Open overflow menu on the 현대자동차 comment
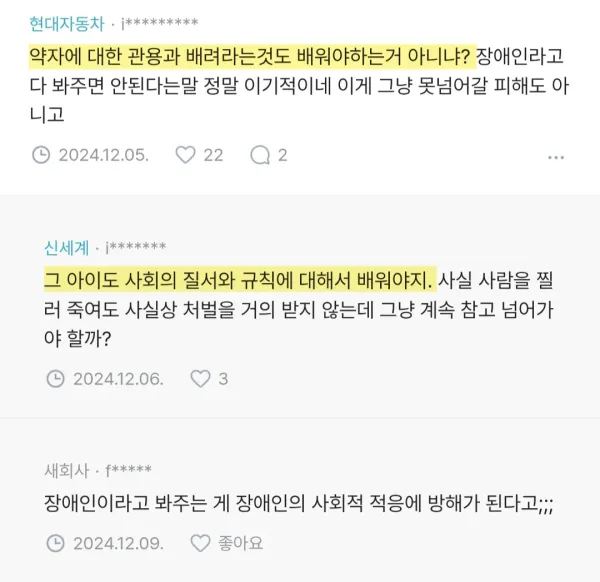 (556, 156)
